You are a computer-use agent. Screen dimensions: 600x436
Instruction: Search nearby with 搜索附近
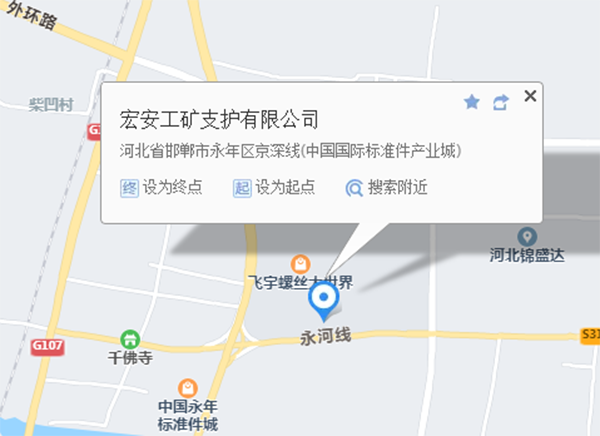[x=387, y=187]
